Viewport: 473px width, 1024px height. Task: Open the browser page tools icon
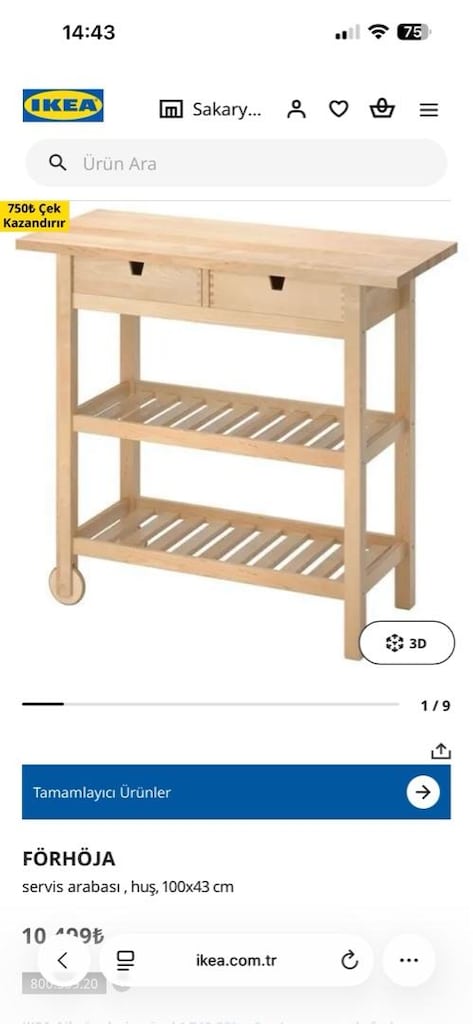125,960
